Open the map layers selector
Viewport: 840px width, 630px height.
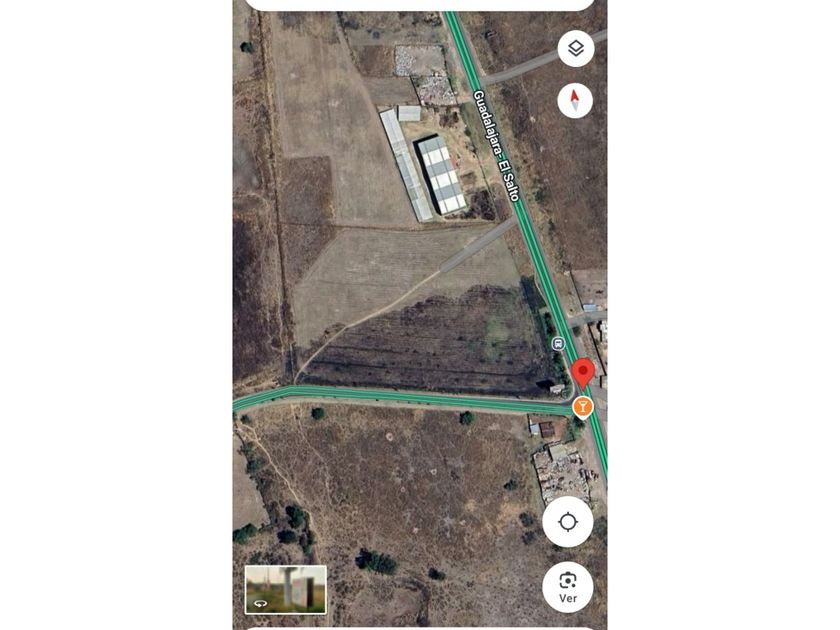[575, 49]
